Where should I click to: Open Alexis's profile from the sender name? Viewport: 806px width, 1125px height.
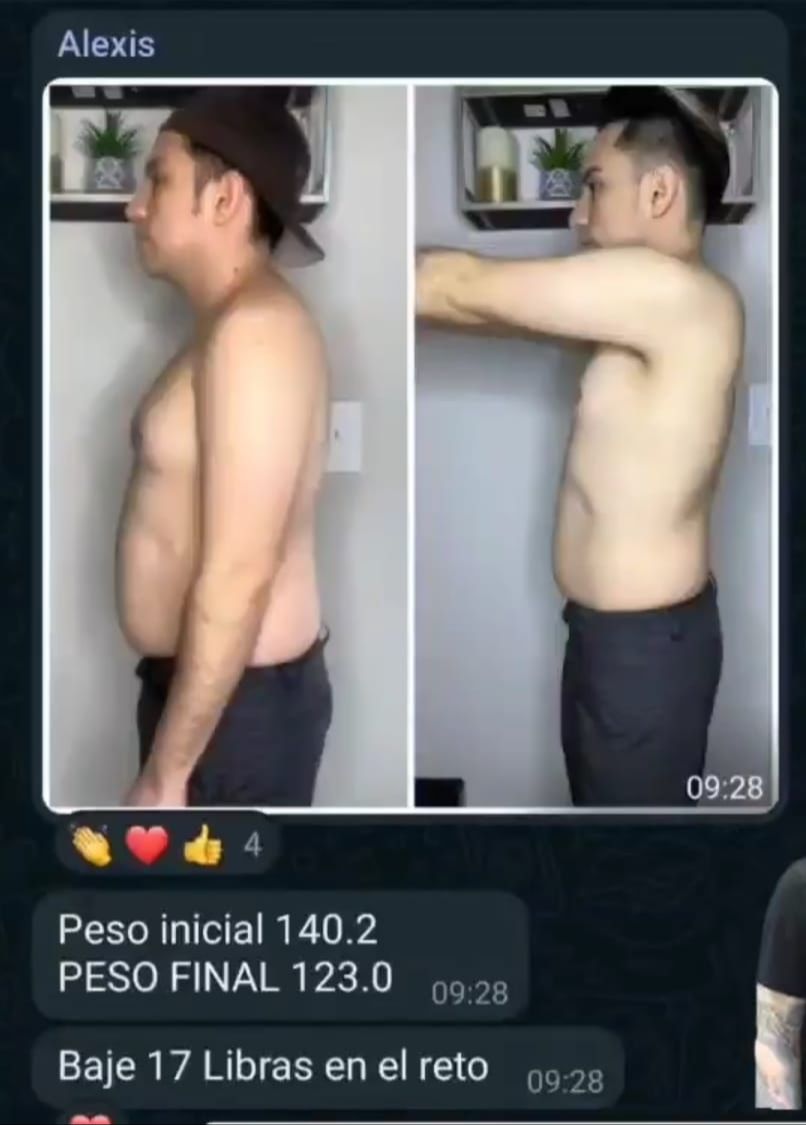point(106,44)
